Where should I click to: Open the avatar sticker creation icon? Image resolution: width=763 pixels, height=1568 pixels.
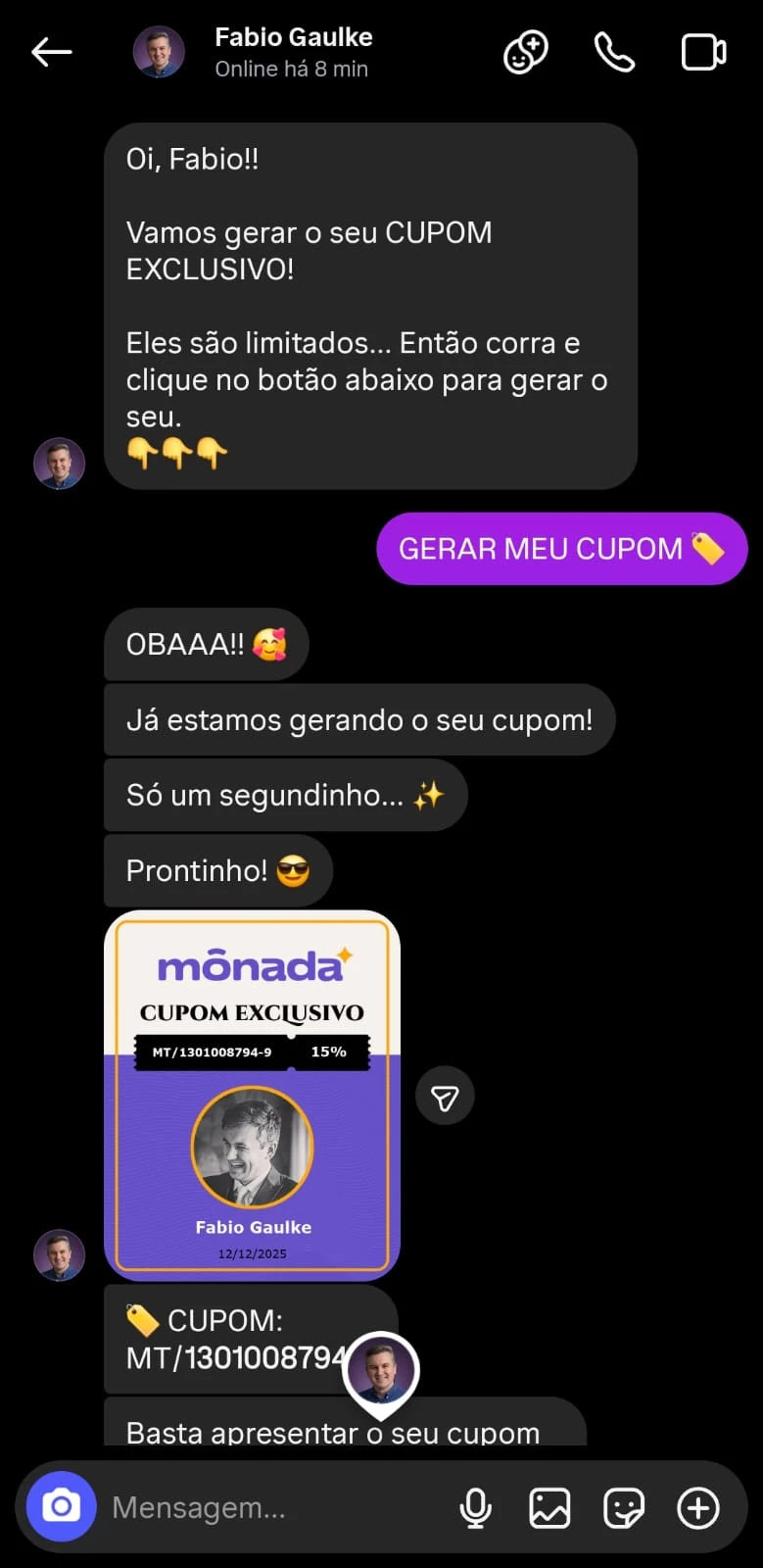526,52
